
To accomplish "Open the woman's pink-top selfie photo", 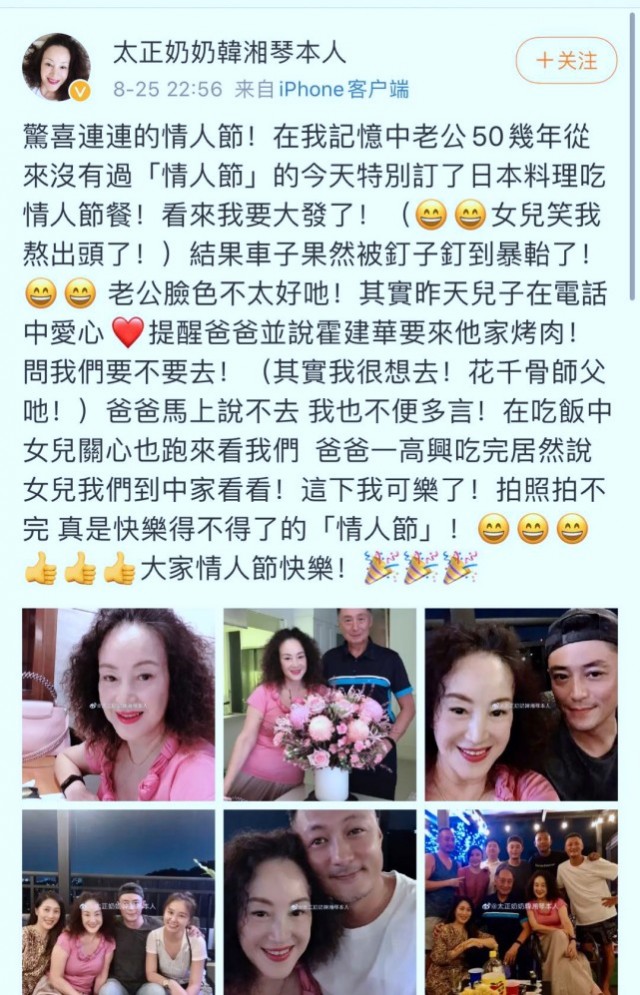I will pyautogui.click(x=118, y=704).
